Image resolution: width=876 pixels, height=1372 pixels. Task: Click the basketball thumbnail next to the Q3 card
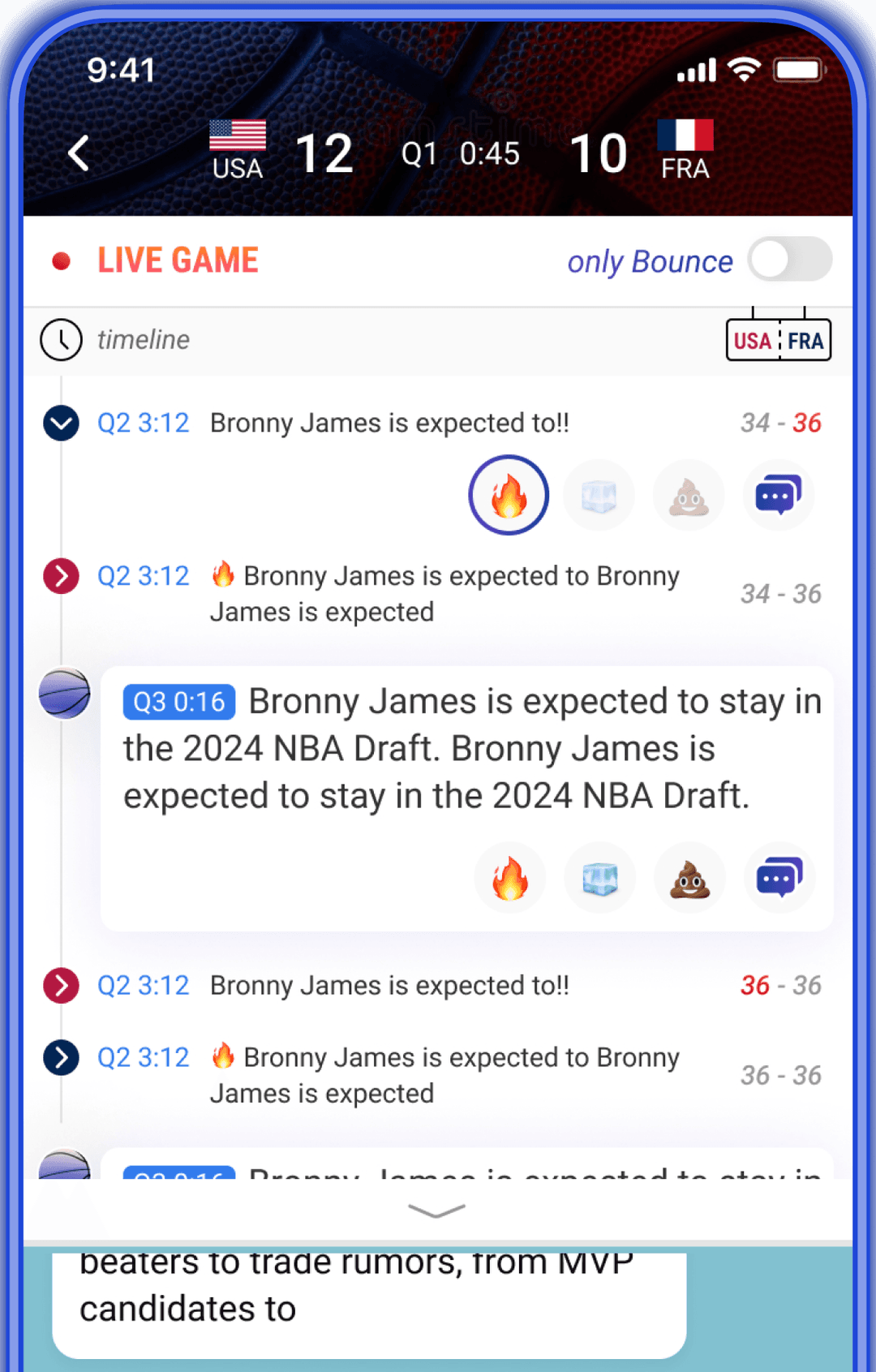(x=64, y=695)
